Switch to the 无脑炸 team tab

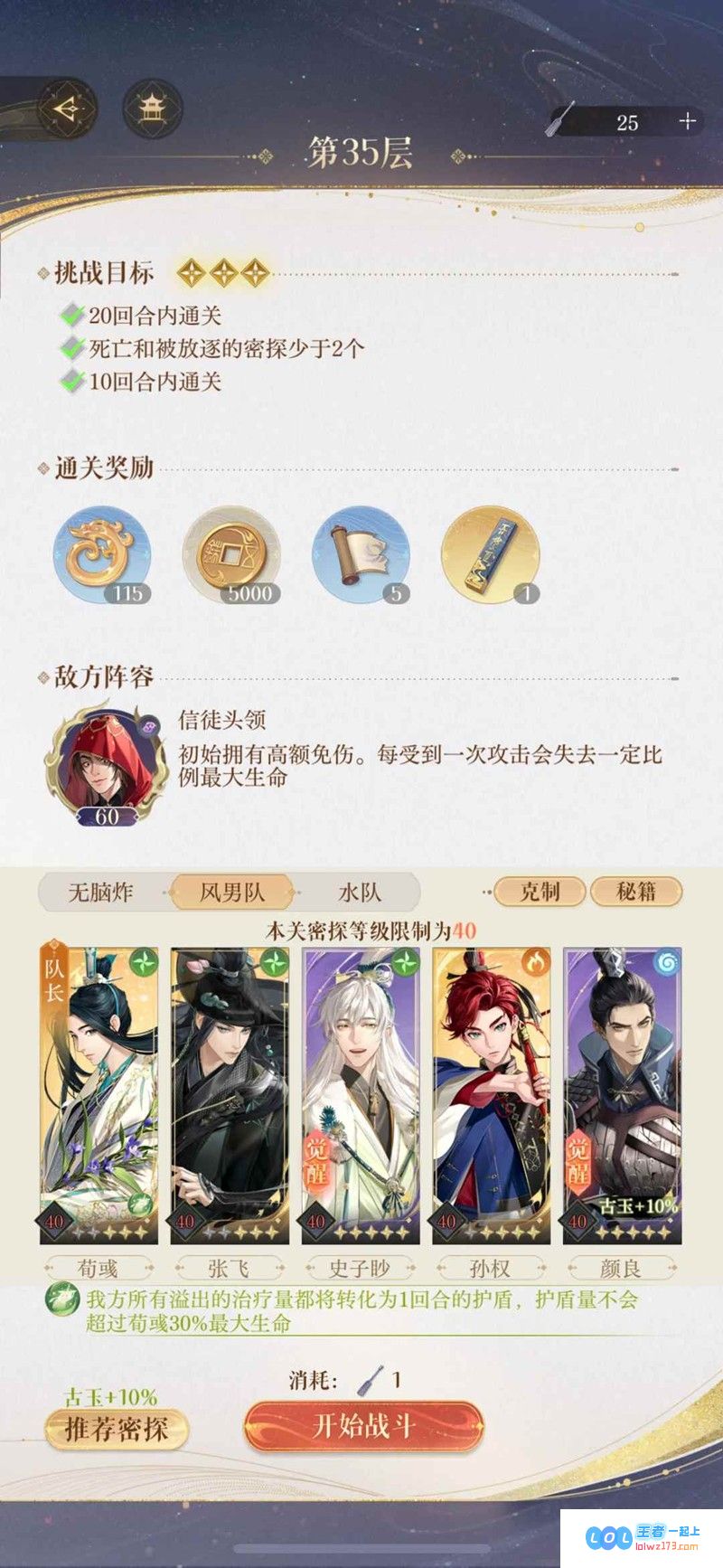(x=101, y=893)
